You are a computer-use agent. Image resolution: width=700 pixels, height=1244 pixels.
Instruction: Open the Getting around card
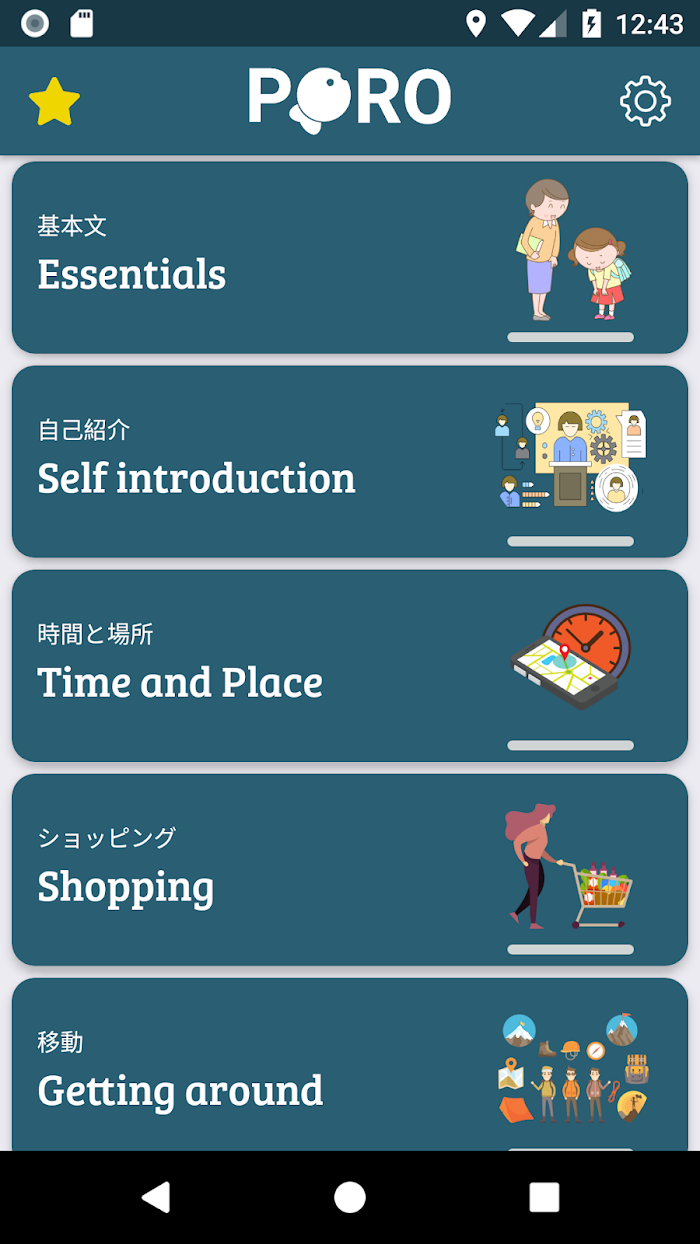[x=350, y=1065]
